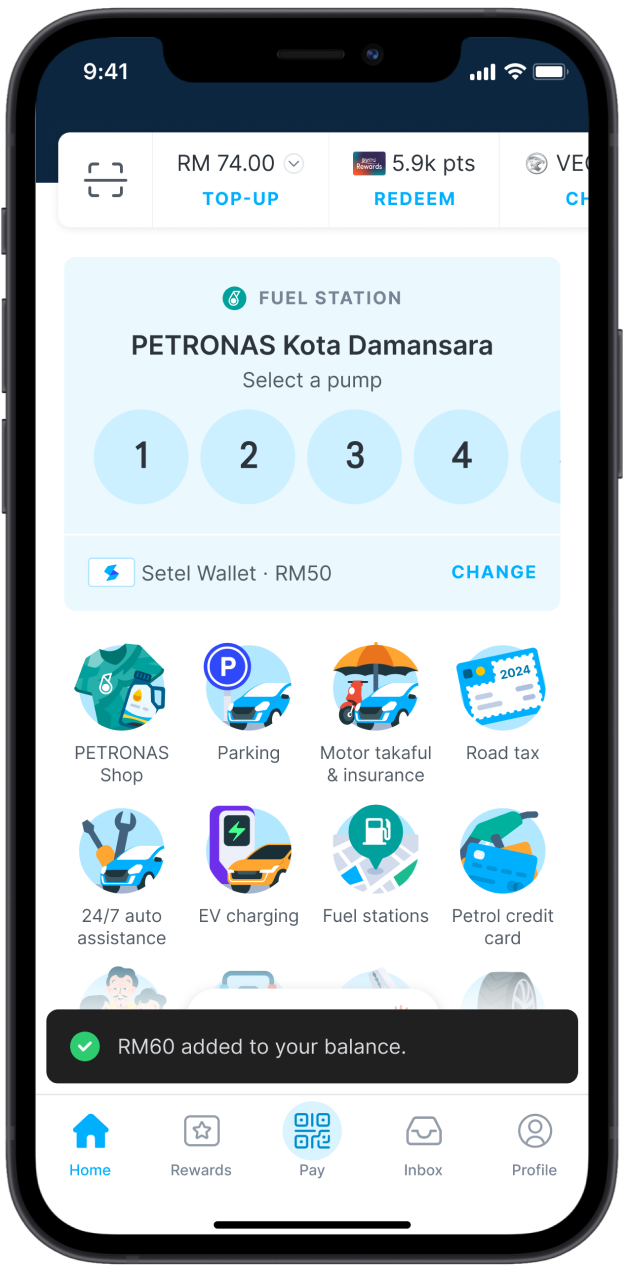Pick pump number 4
624x1272 pixels.
[x=461, y=456]
